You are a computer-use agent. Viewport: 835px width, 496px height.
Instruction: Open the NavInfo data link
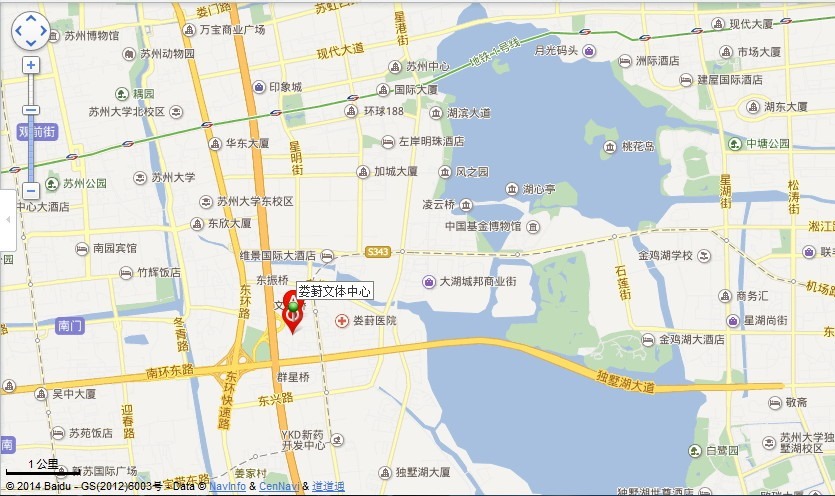coord(228,487)
